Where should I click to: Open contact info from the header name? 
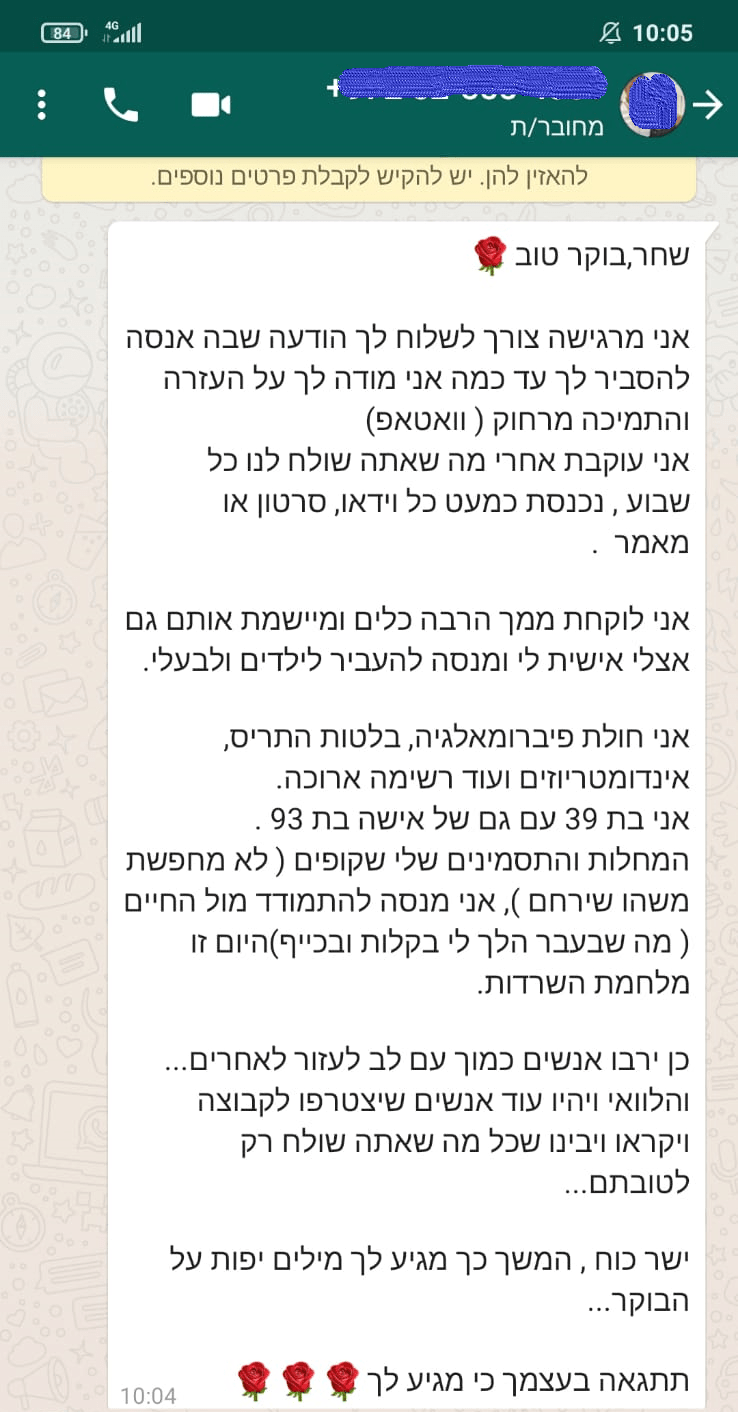467,104
